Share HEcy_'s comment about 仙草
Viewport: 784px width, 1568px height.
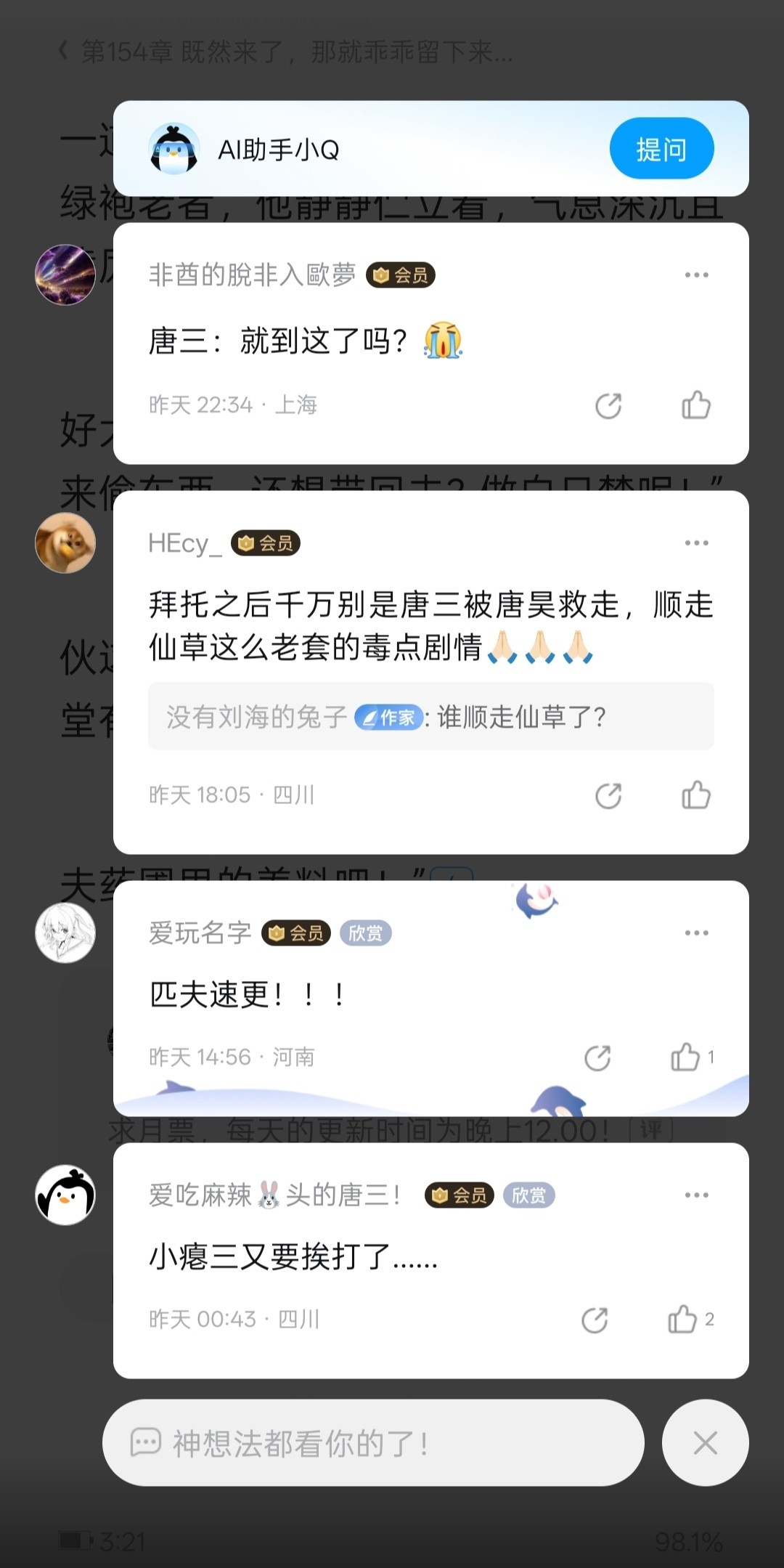point(608,796)
